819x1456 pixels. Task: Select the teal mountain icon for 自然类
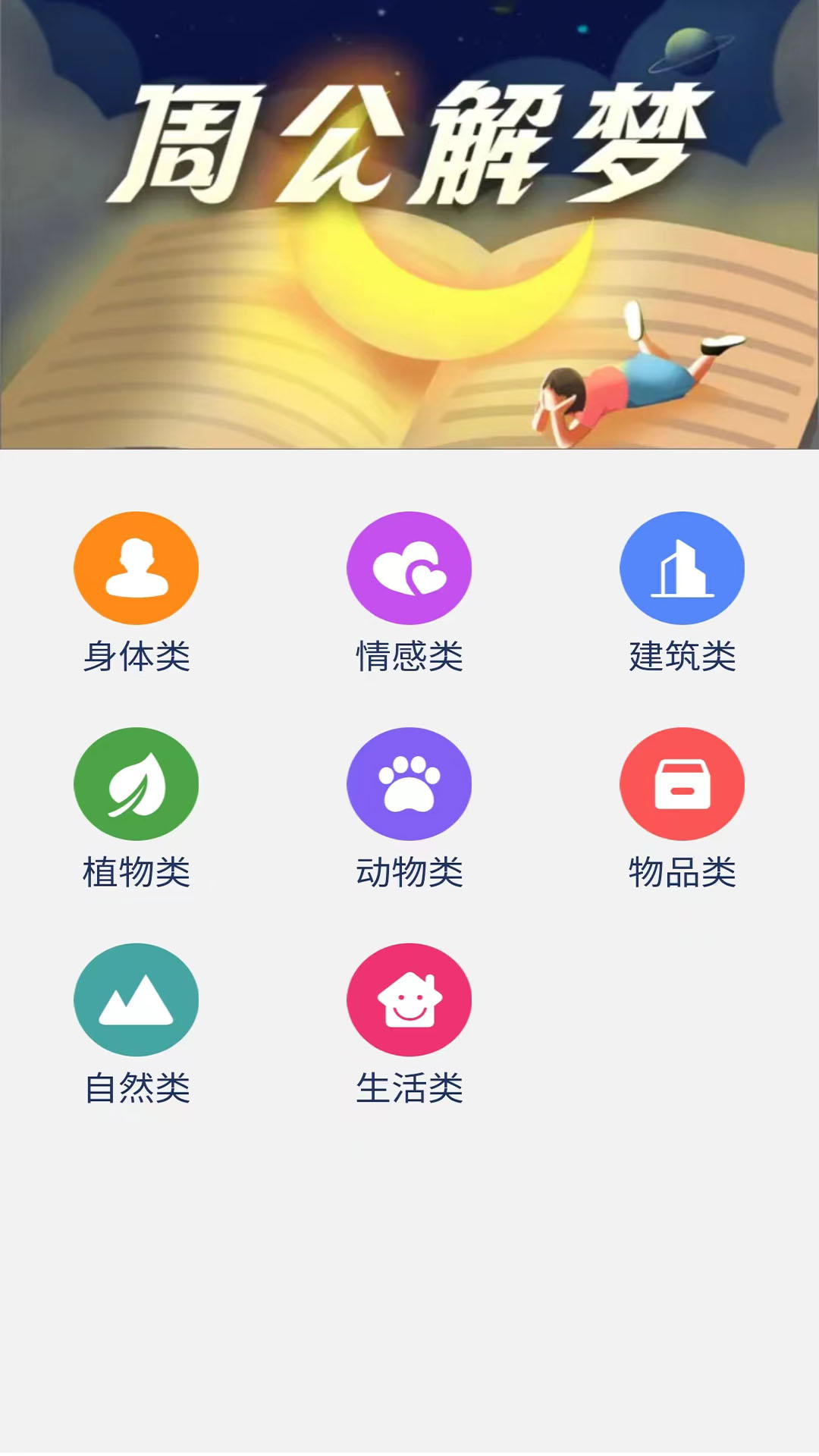click(x=135, y=1001)
